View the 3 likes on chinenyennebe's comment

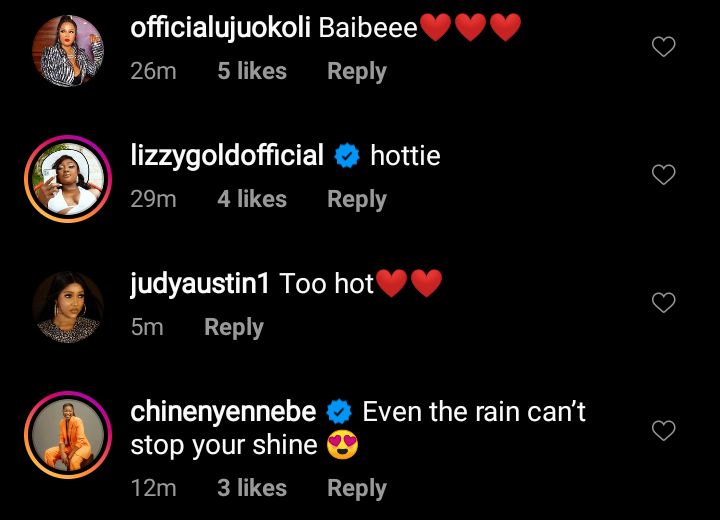(x=252, y=489)
